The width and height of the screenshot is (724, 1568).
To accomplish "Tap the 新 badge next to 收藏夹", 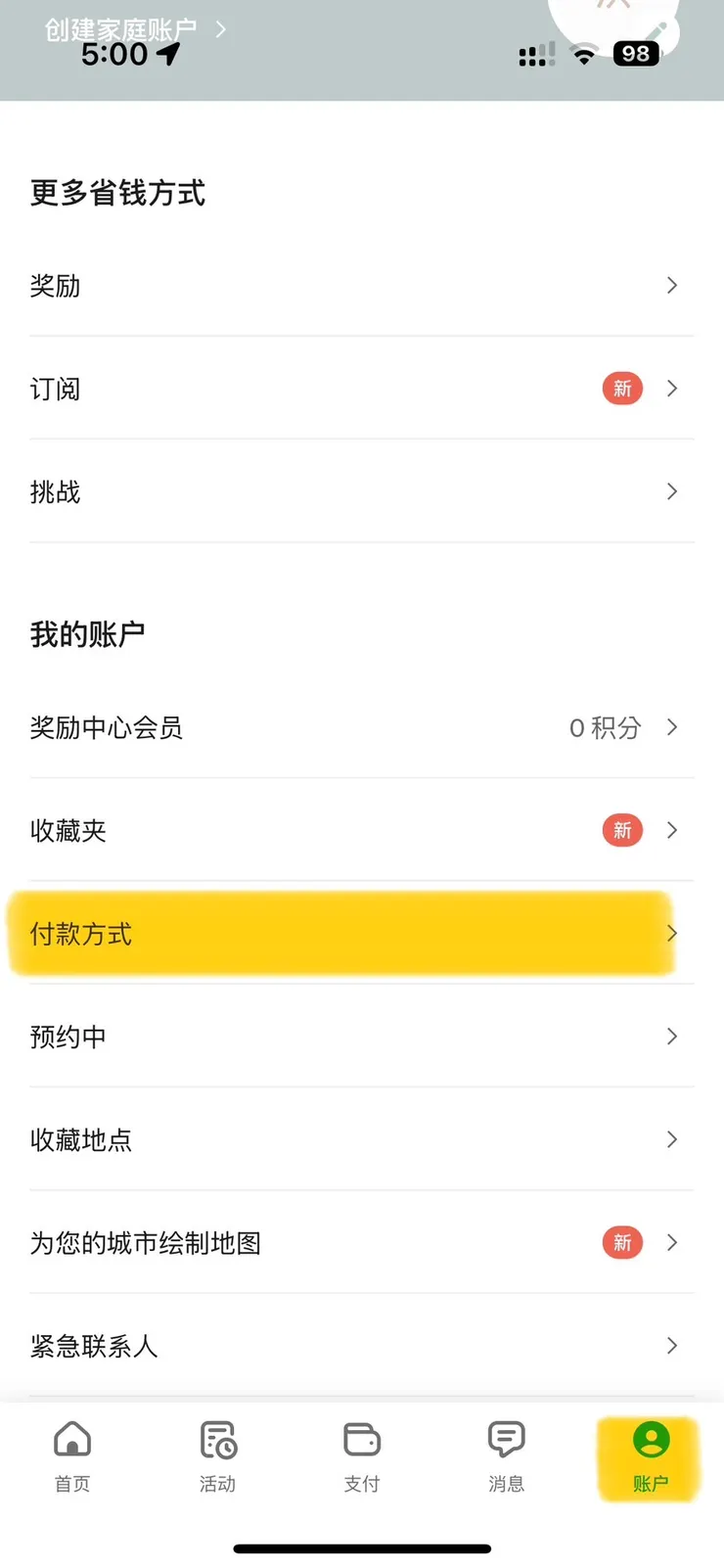I will [x=620, y=830].
